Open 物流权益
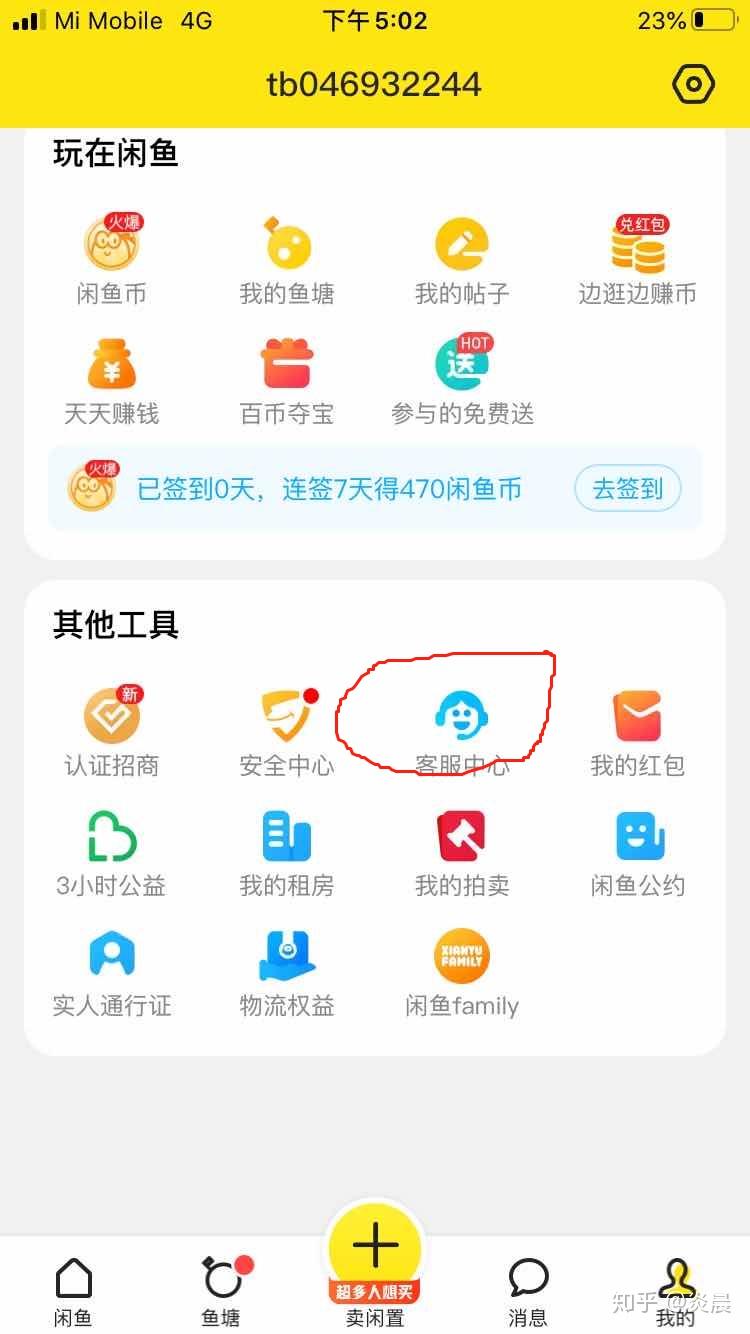Viewport: 750px width, 1334px height. pos(287,973)
